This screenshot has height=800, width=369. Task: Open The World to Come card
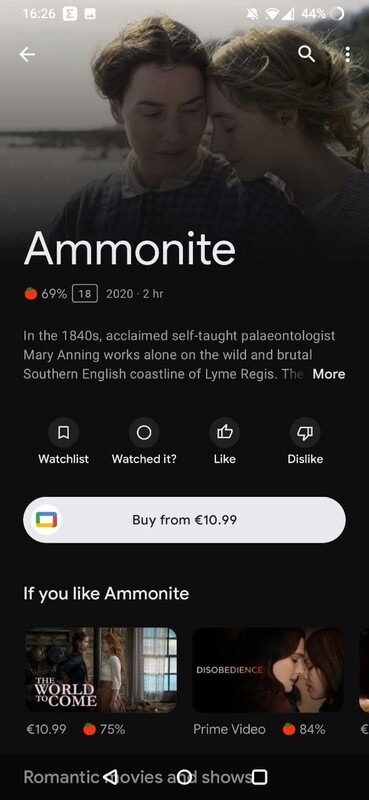click(x=101, y=670)
